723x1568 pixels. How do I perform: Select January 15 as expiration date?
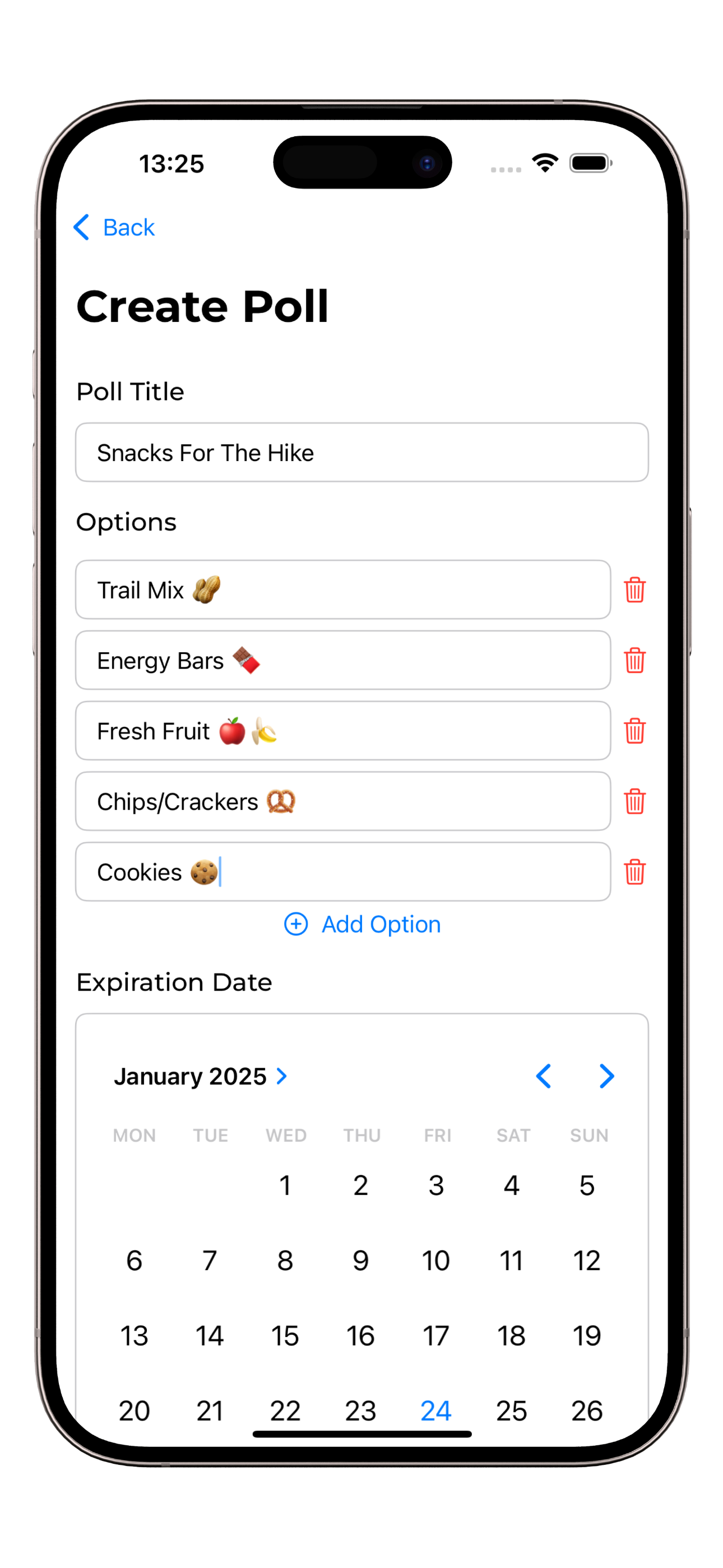pos(285,1336)
